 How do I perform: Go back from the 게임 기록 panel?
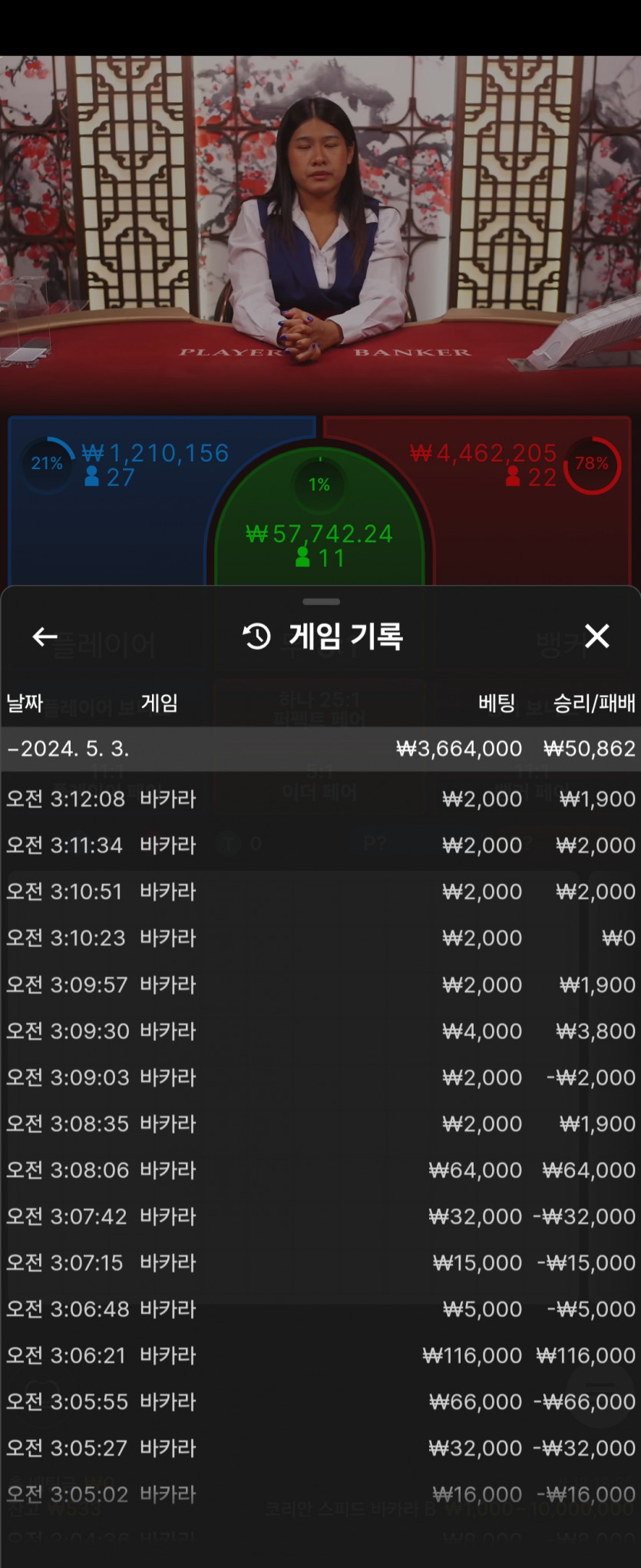[x=45, y=637]
